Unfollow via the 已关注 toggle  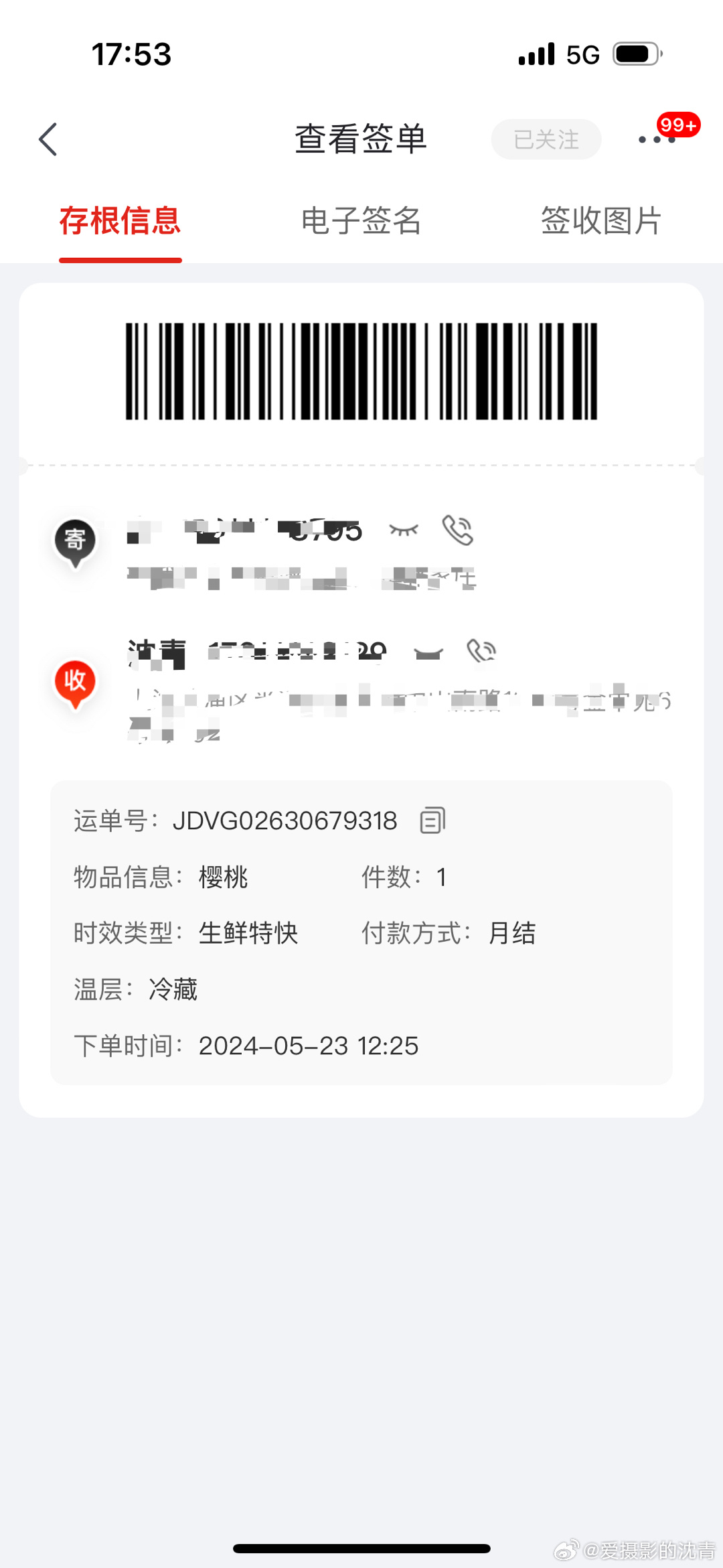(x=546, y=139)
